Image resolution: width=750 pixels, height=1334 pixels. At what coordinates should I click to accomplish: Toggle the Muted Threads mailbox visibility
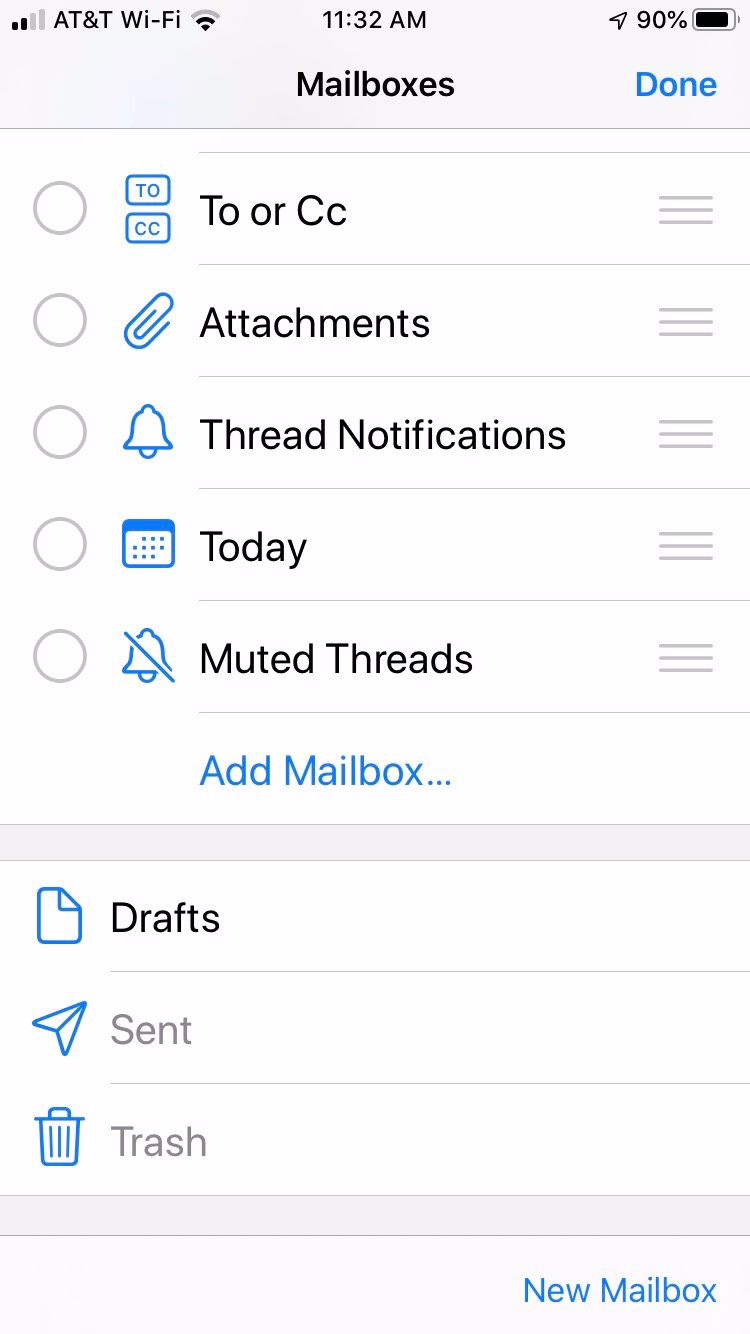(x=59, y=656)
